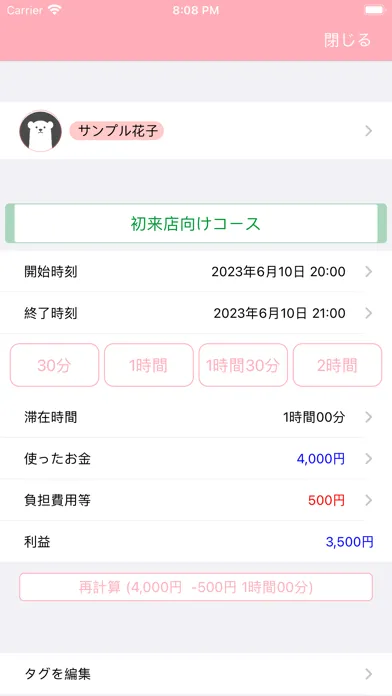
Task: Open 使ったお金 amount row
Action: click(196, 459)
